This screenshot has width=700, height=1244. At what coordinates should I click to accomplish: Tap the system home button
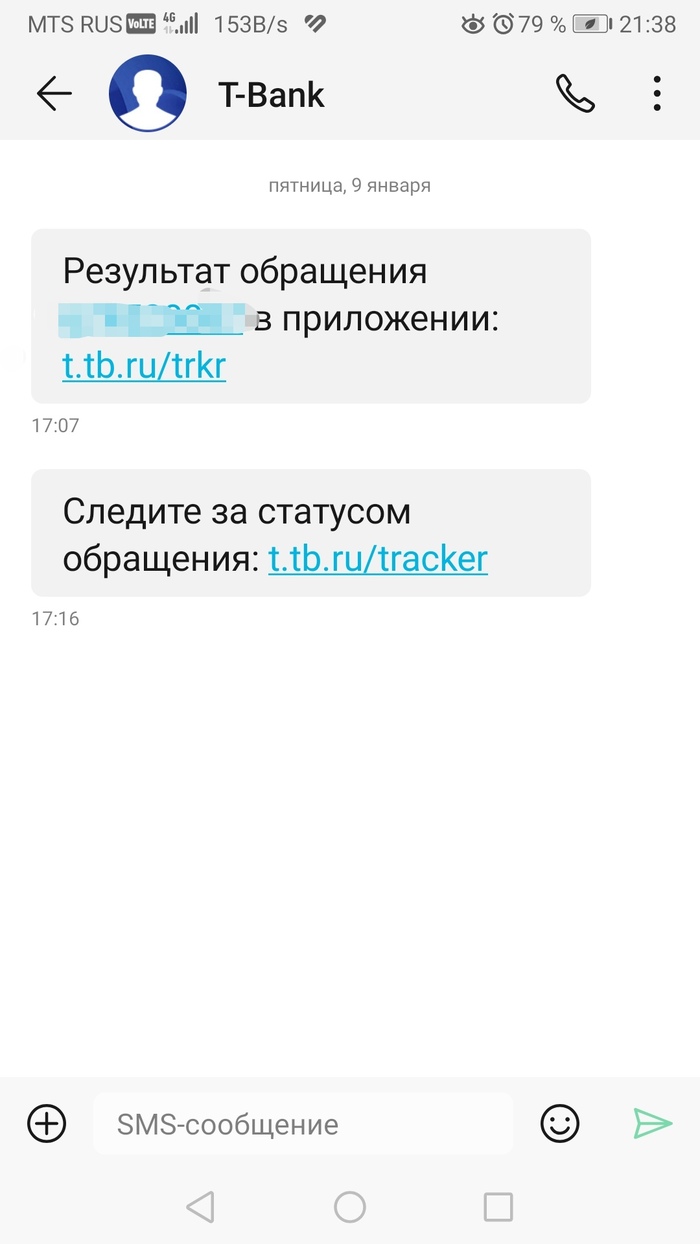point(349,1207)
